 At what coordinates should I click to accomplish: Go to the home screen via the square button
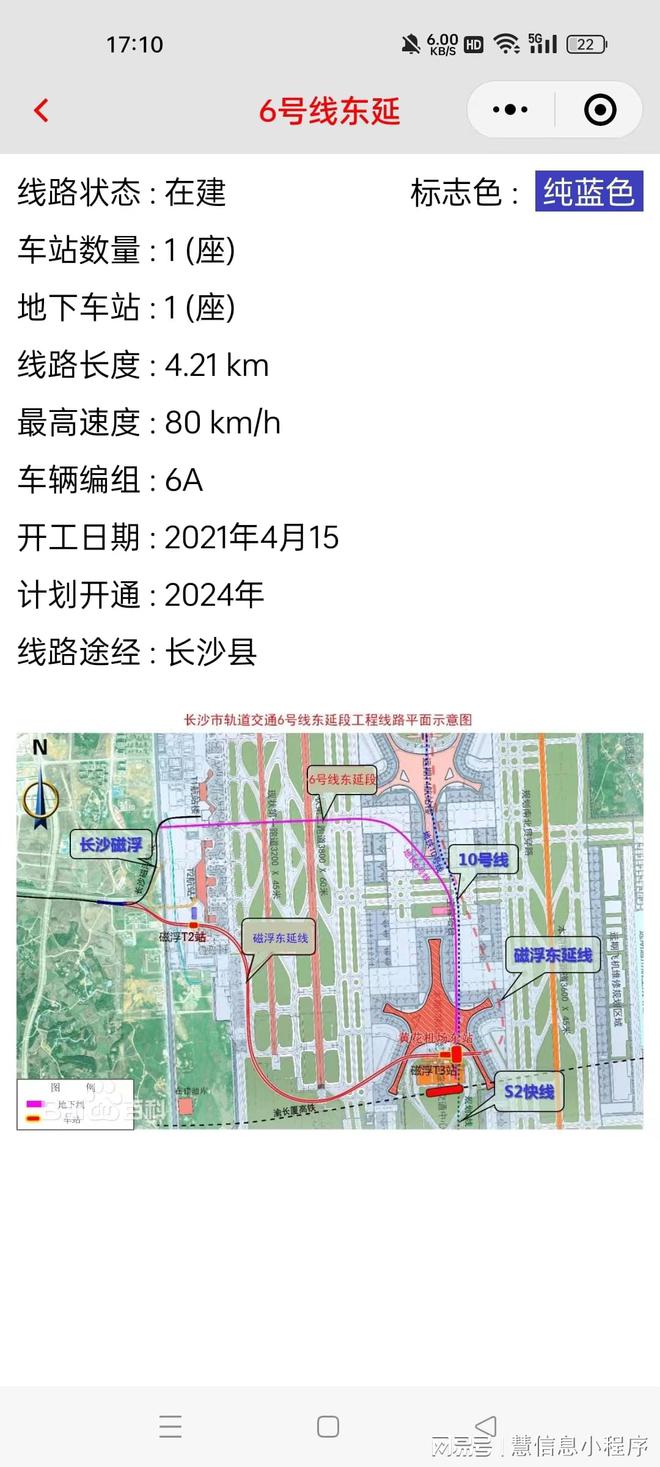point(328,1426)
